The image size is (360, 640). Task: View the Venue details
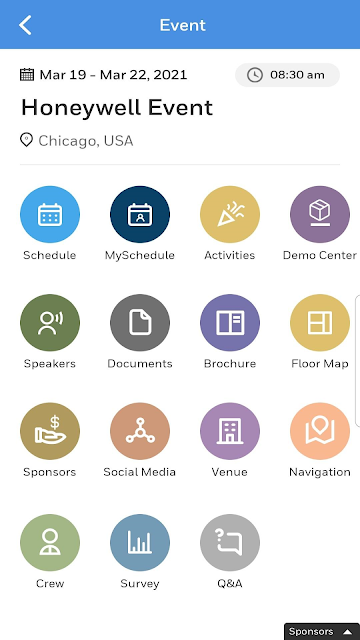pos(230,431)
